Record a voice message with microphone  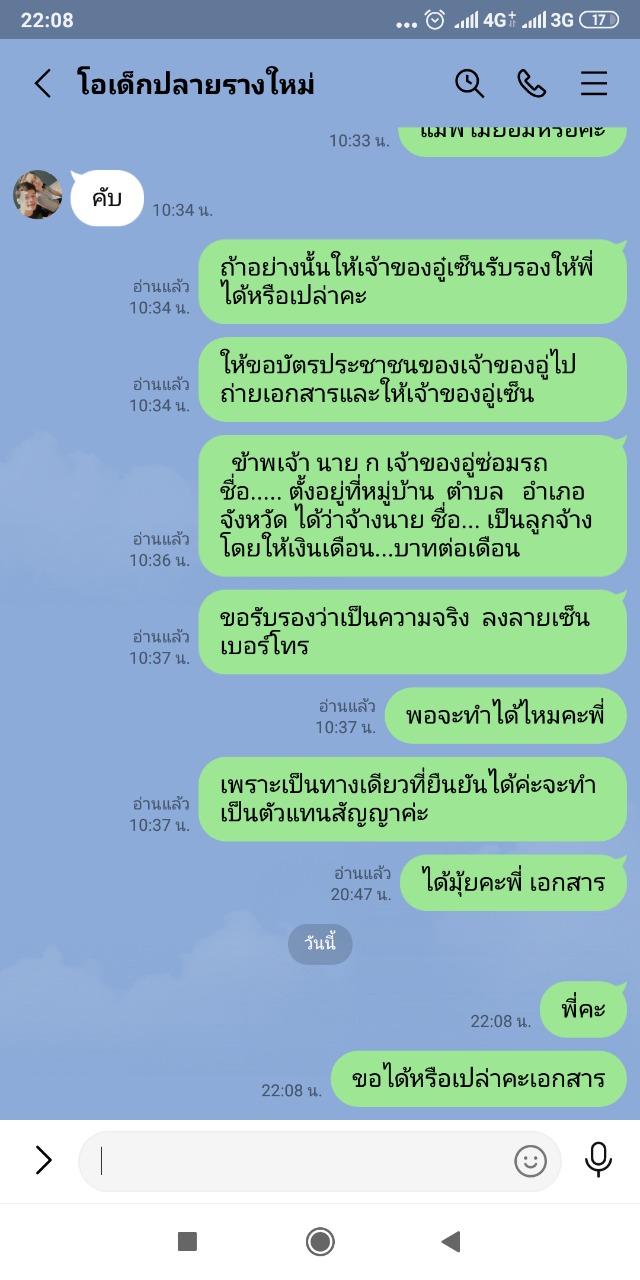pyautogui.click(x=598, y=1159)
